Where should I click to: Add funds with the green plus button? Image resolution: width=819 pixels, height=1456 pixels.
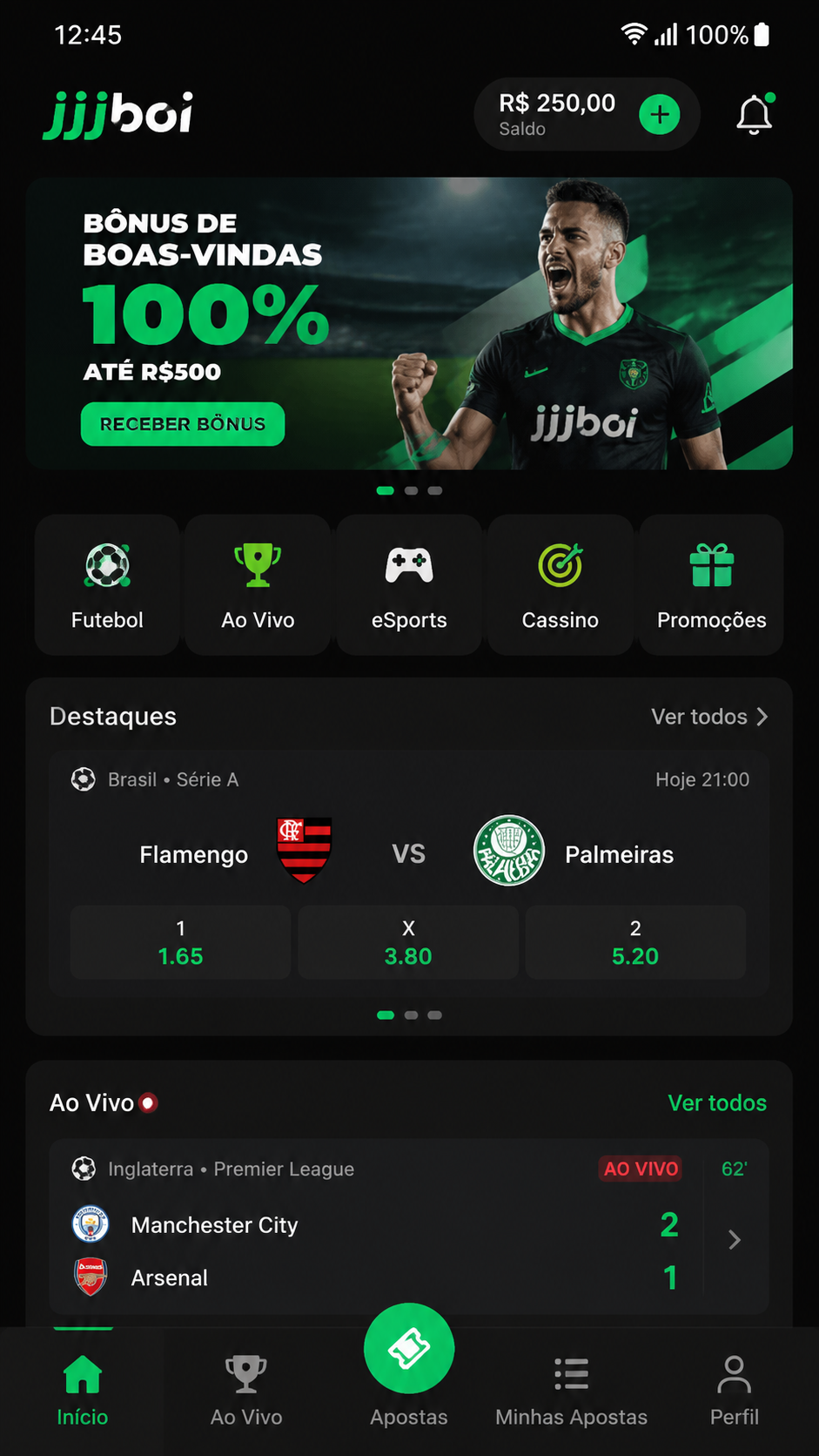tap(660, 114)
